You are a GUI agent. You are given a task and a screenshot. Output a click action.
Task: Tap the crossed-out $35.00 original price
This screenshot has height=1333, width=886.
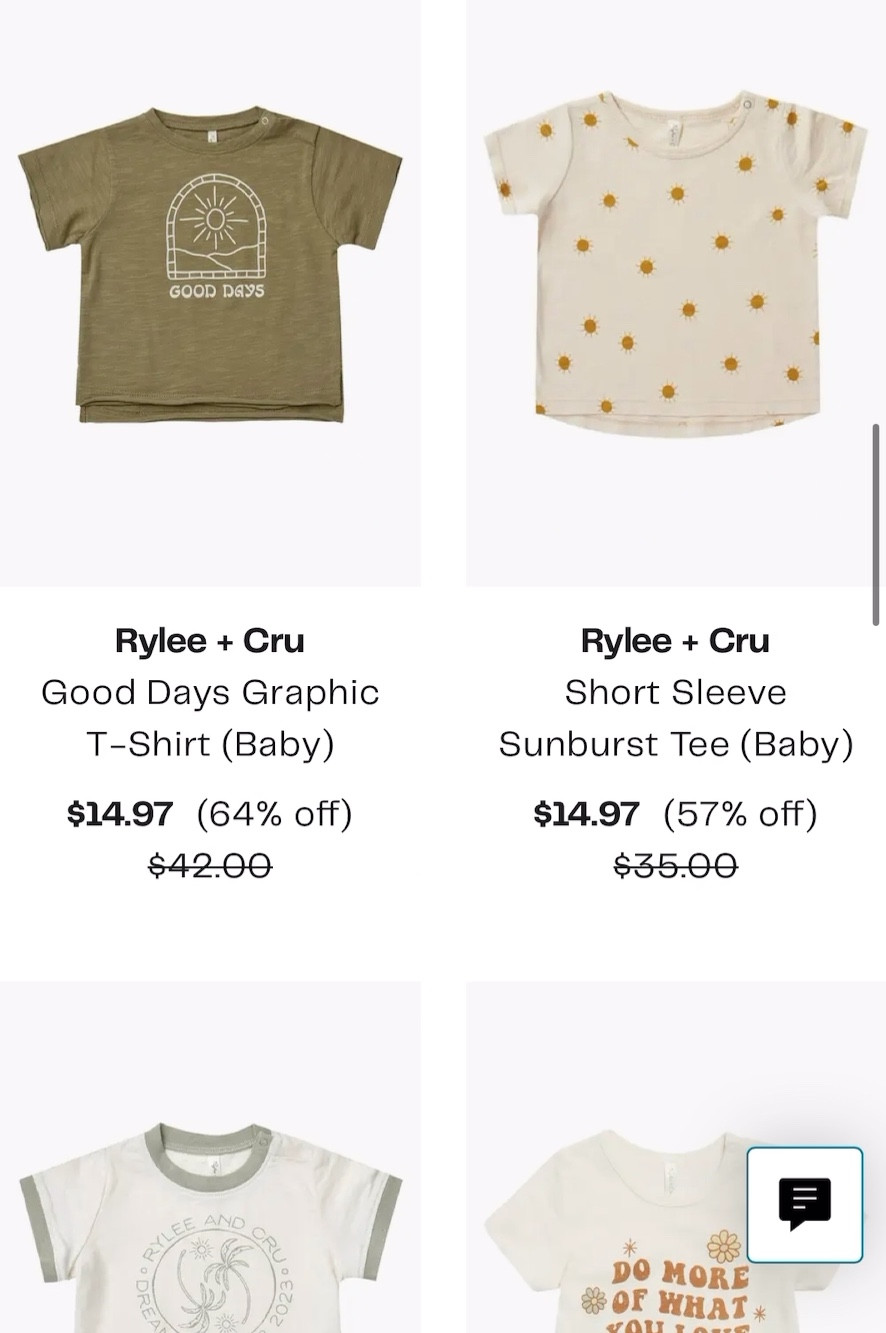(675, 866)
